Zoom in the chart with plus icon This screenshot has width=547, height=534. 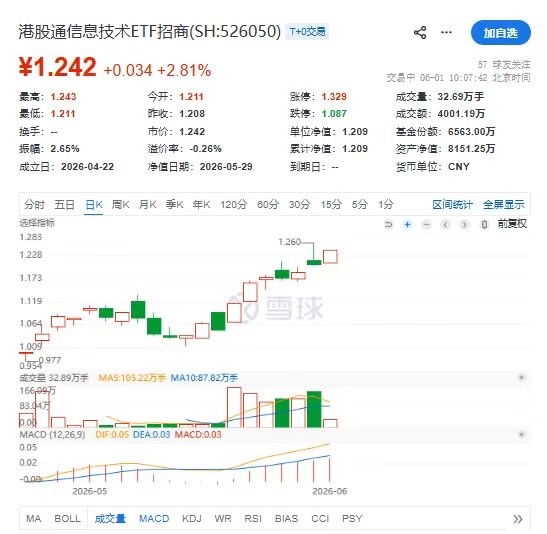point(407,225)
